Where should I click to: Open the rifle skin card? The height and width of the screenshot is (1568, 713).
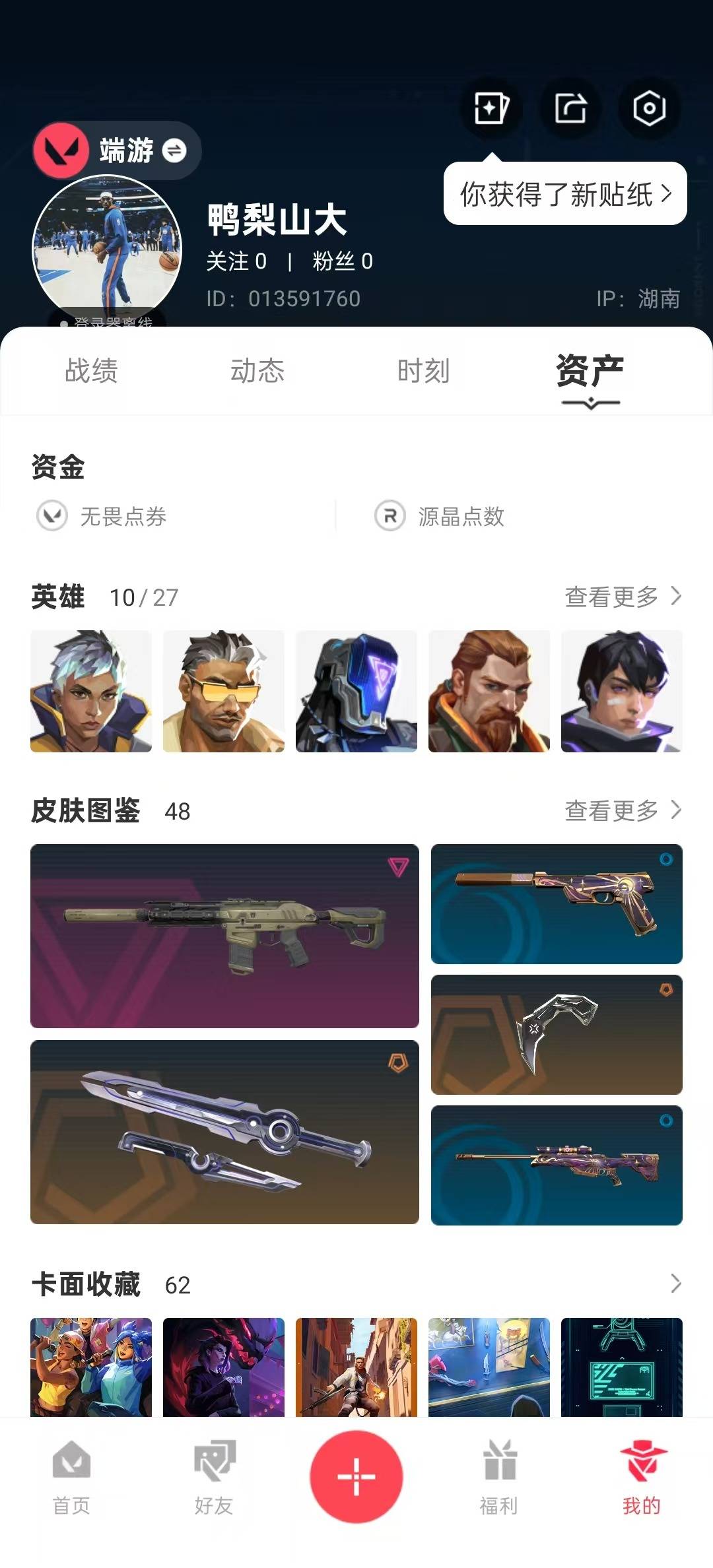click(224, 936)
